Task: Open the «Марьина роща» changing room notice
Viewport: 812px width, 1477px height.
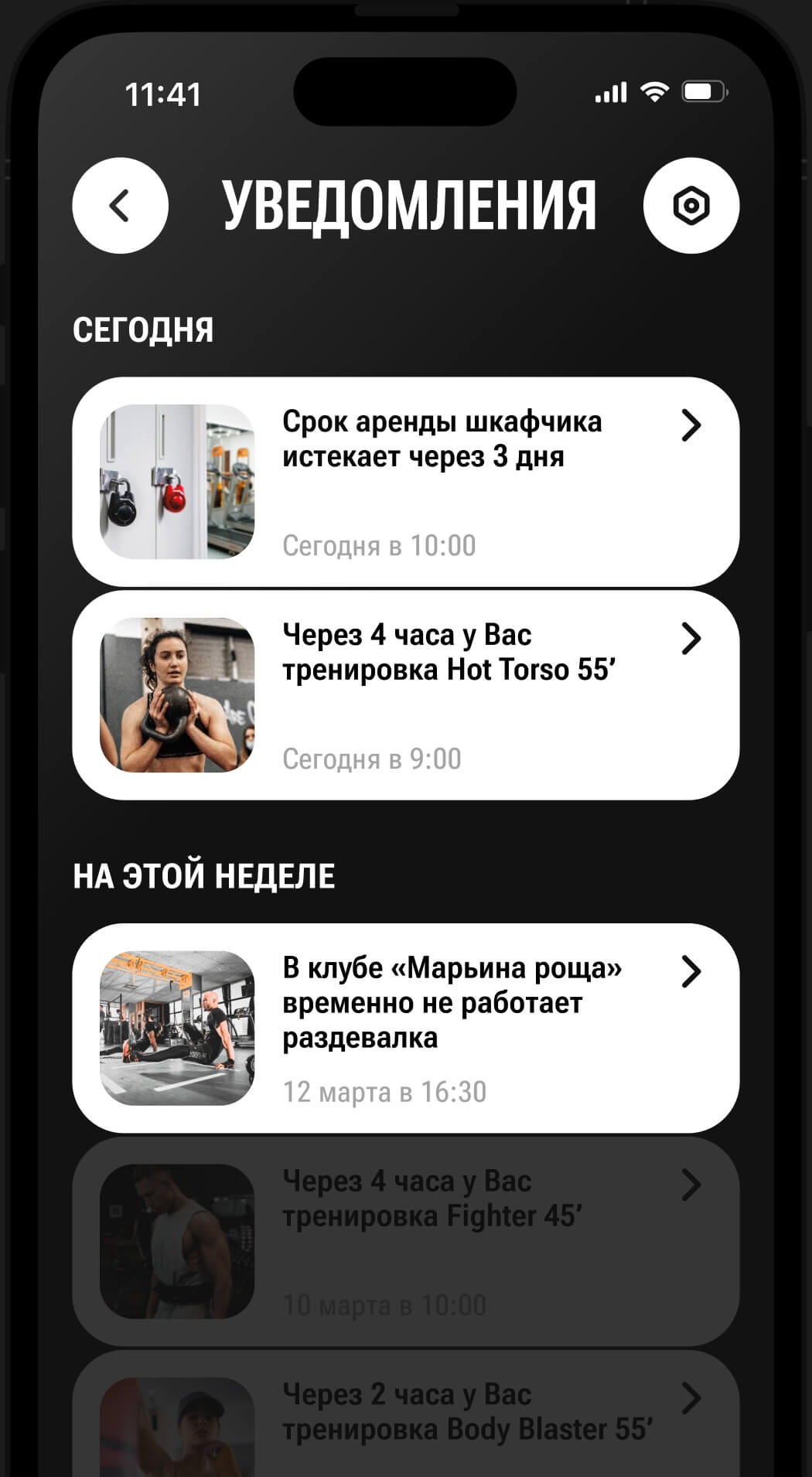Action: tap(405, 1028)
